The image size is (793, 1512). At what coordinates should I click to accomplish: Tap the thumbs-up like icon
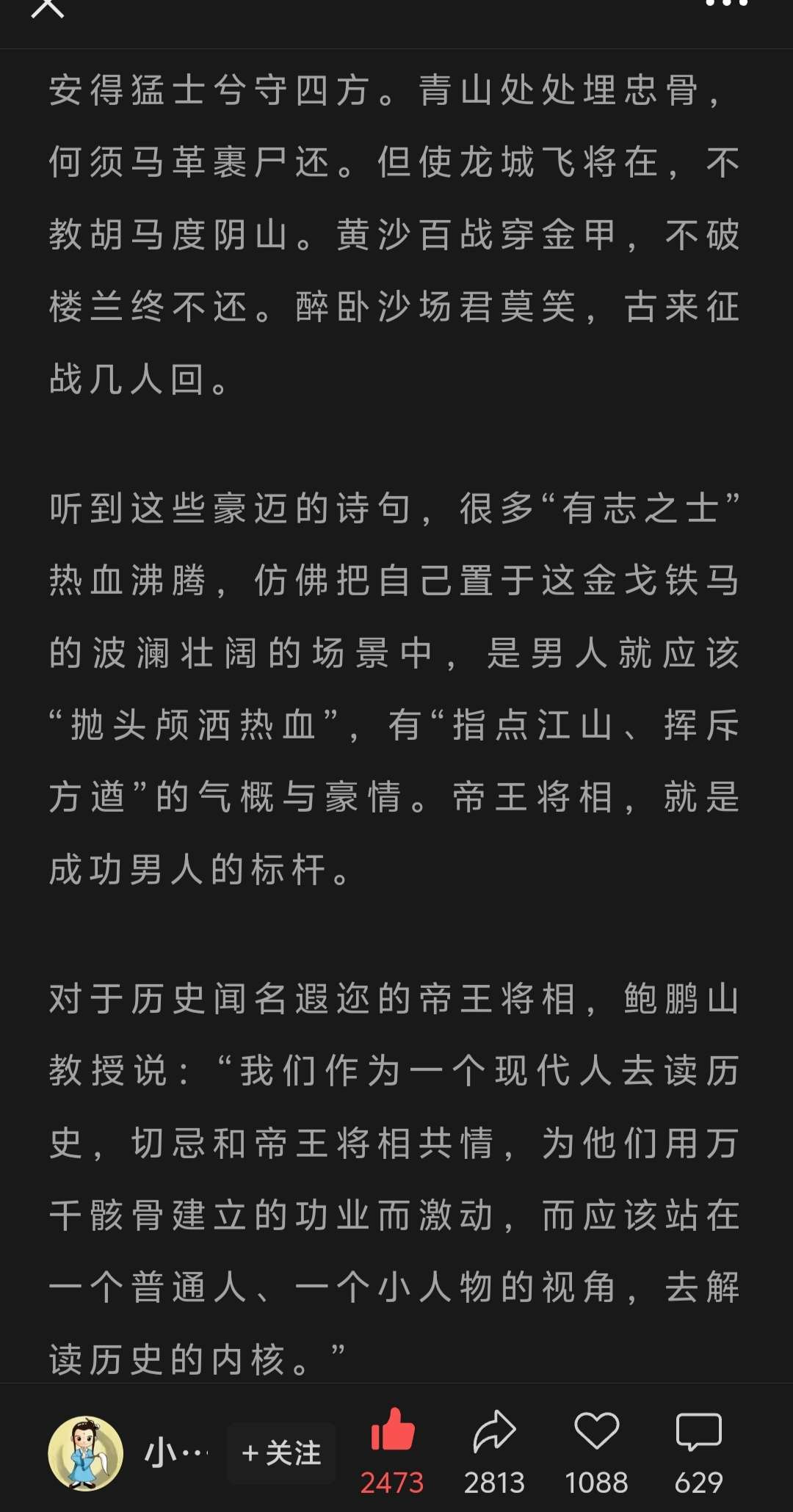393,1431
